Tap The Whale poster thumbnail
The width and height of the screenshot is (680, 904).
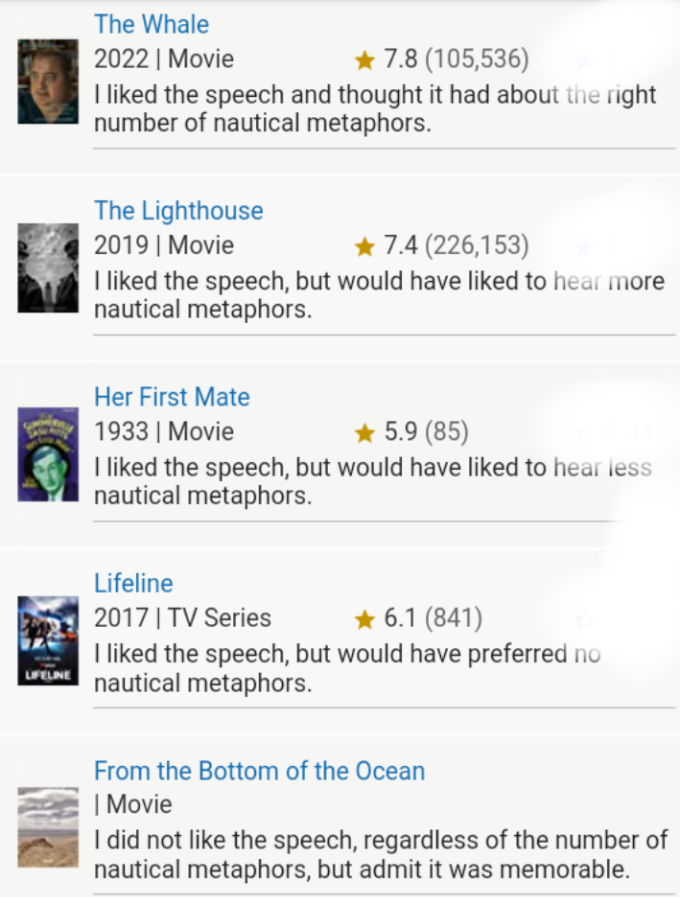pyautogui.click(x=48, y=82)
